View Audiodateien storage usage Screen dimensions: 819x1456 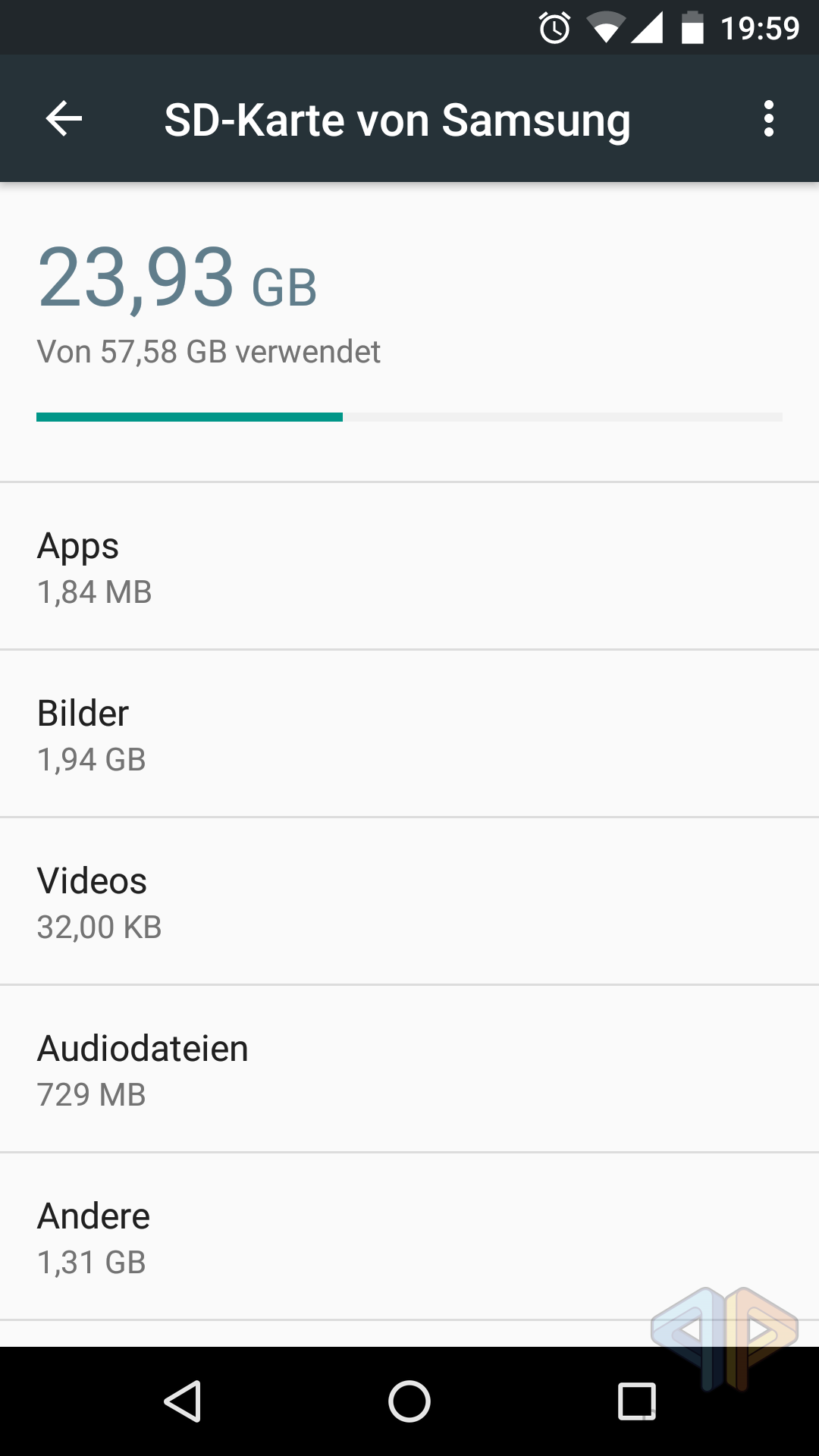[409, 1069]
